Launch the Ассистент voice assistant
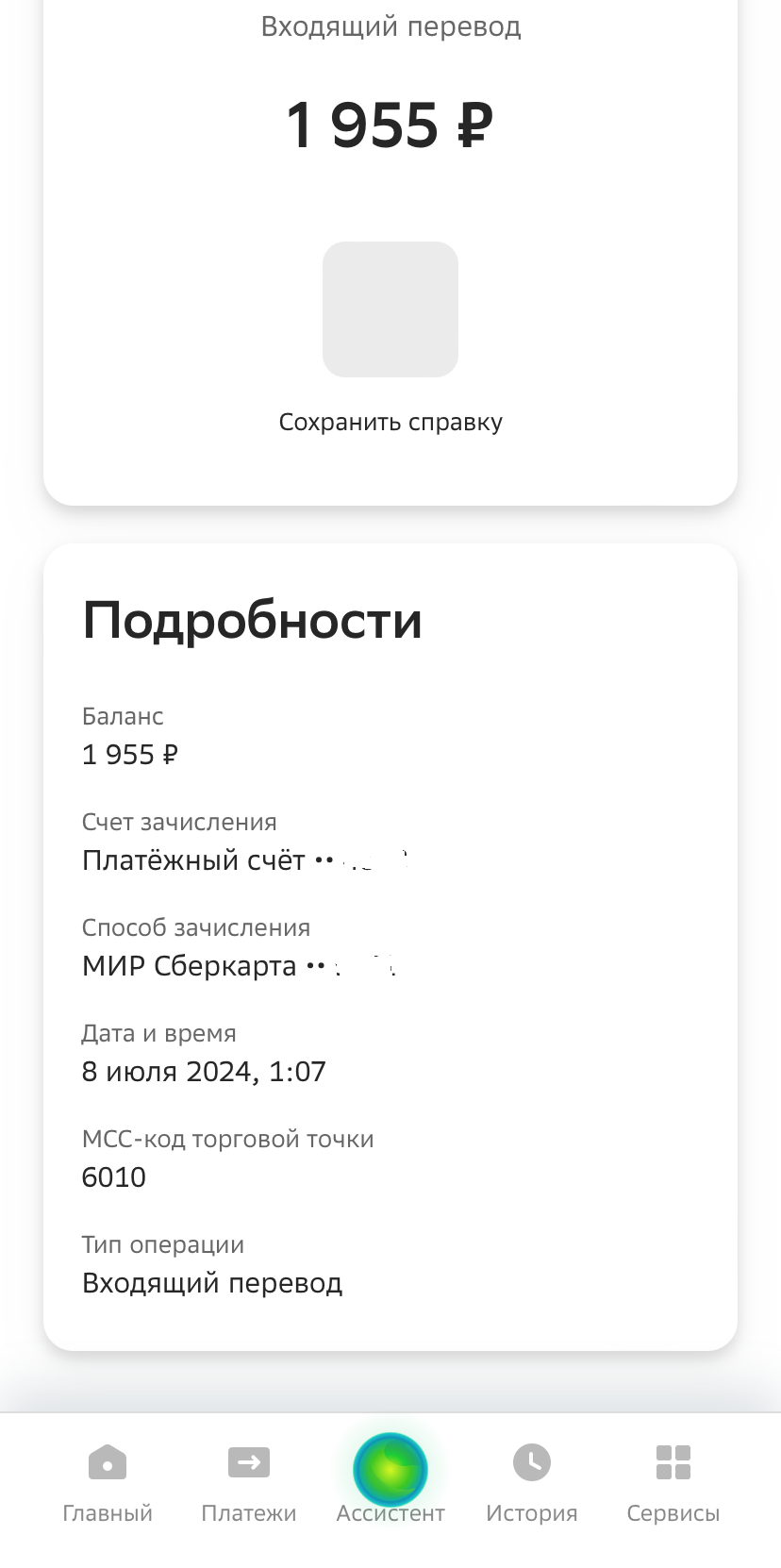This screenshot has width=781, height=1568. click(x=390, y=1470)
